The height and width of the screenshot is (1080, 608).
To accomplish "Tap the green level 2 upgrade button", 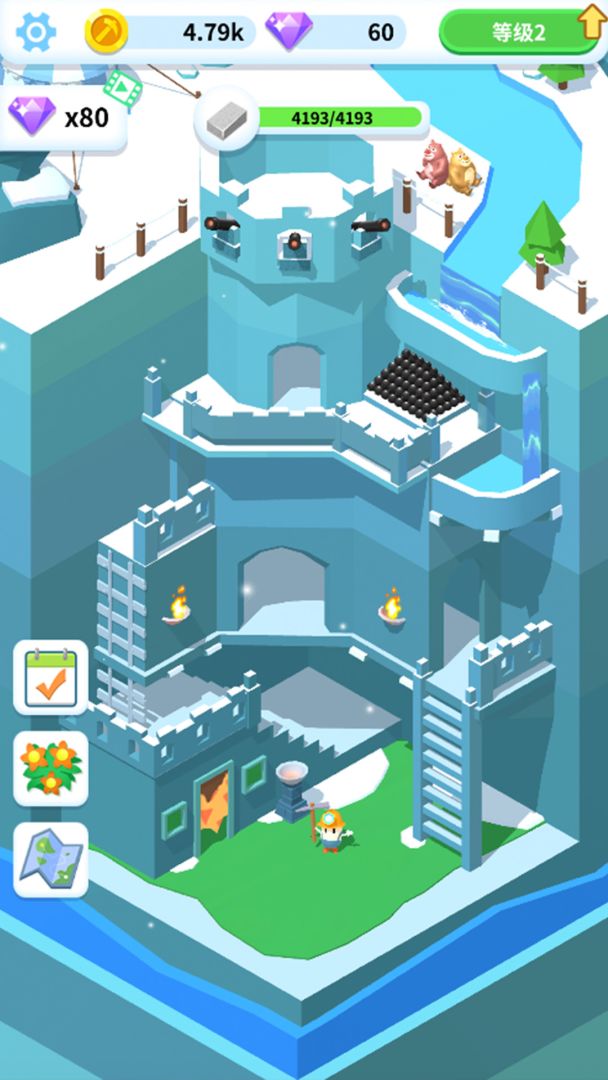I will click(x=518, y=32).
